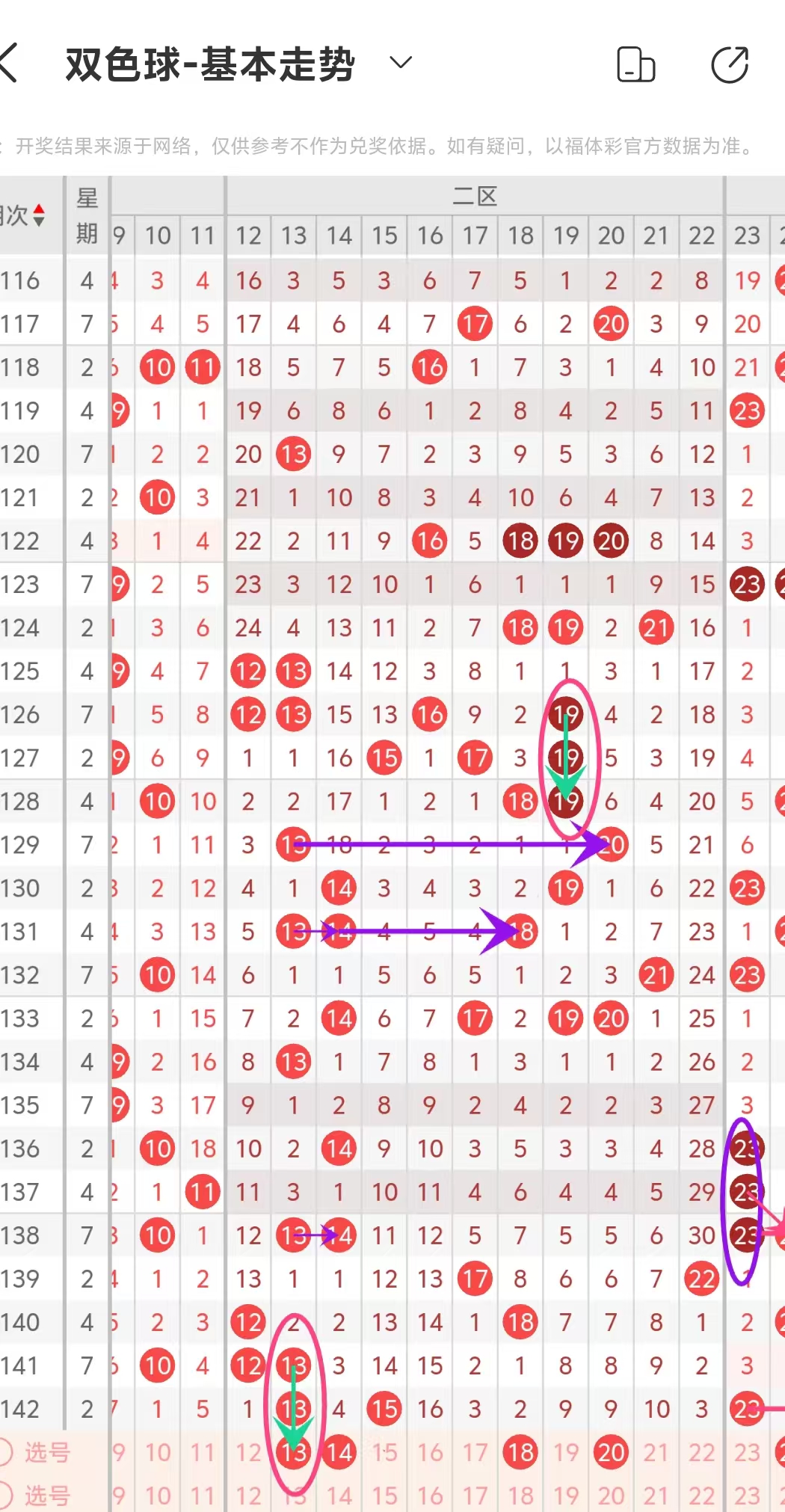This screenshot has width=785, height=1512.
Task: Share the trend chart via the share icon
Action: click(730, 64)
